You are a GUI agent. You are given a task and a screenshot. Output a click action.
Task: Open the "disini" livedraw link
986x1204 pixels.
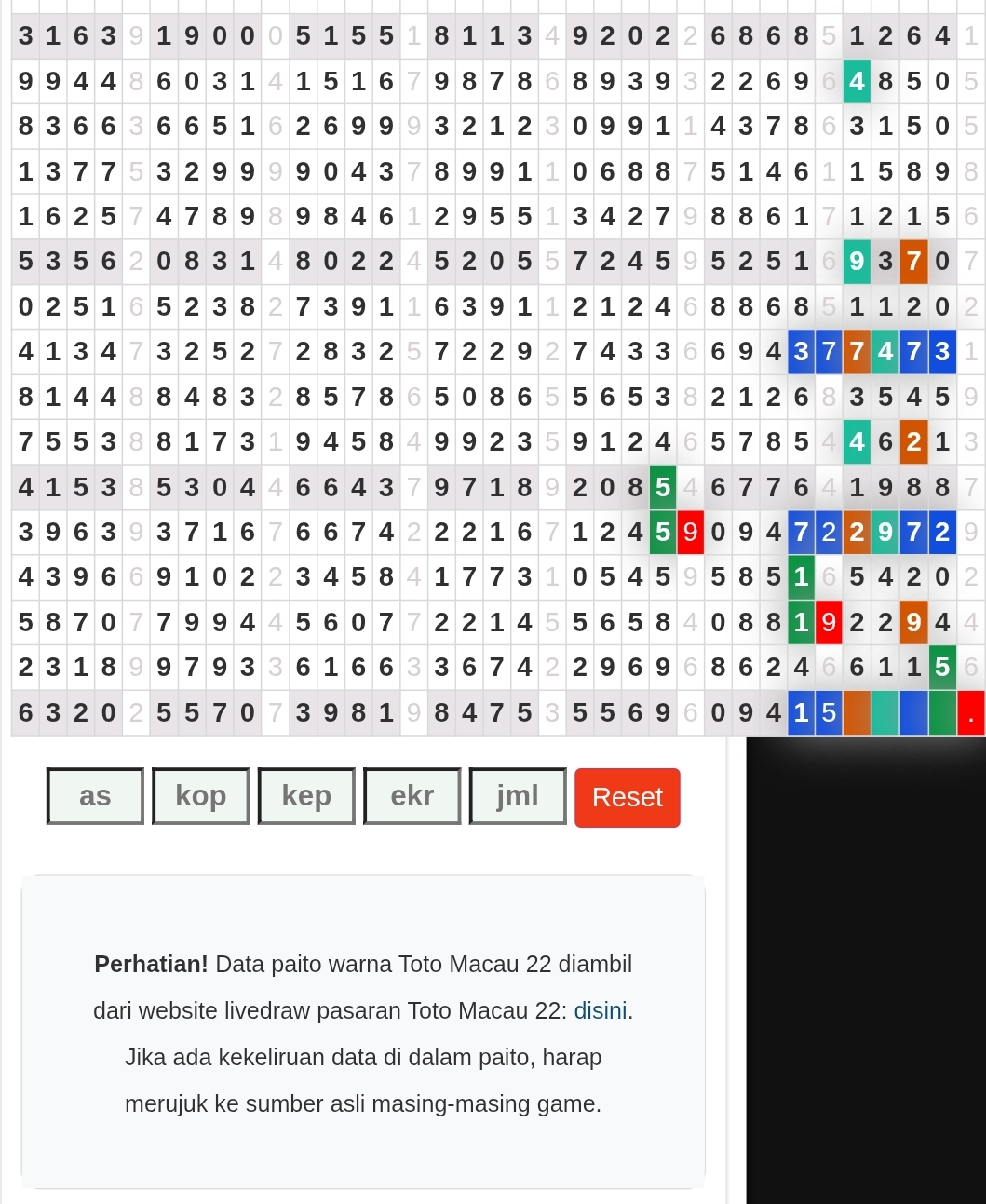(601, 1010)
